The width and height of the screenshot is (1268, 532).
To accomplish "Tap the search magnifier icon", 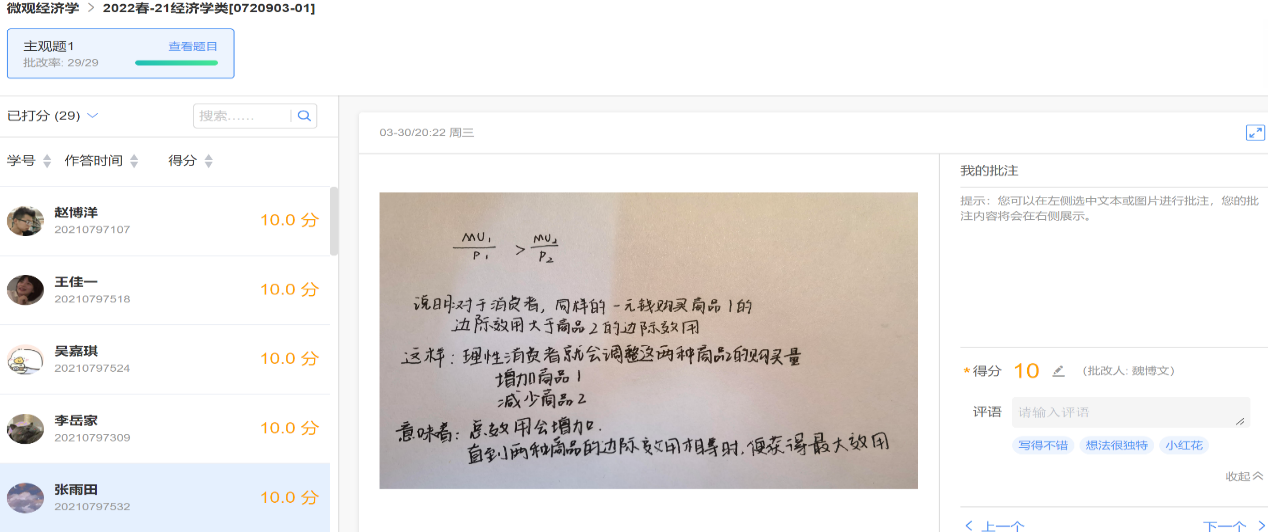I will (x=304, y=116).
